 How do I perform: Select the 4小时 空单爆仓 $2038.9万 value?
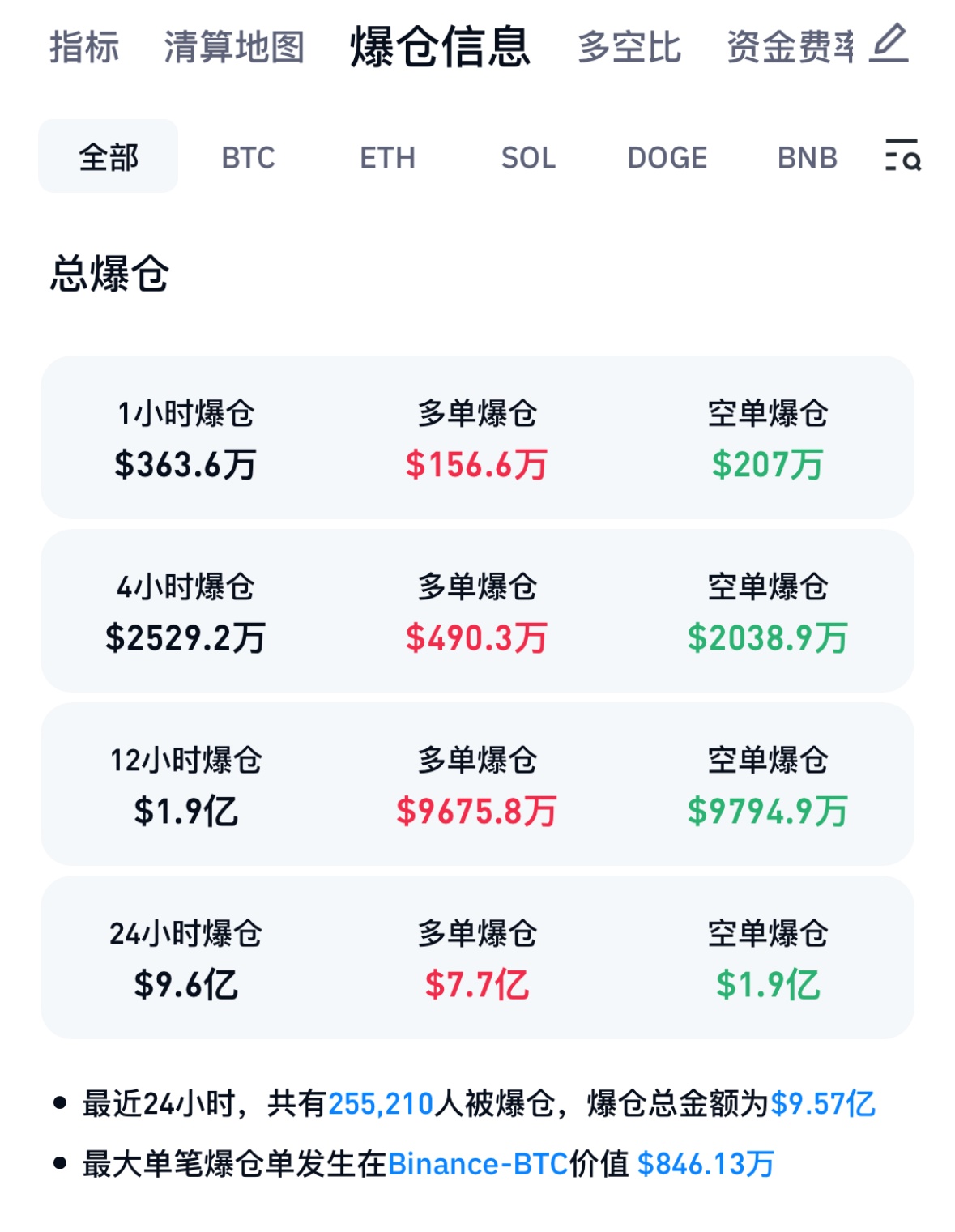point(766,638)
